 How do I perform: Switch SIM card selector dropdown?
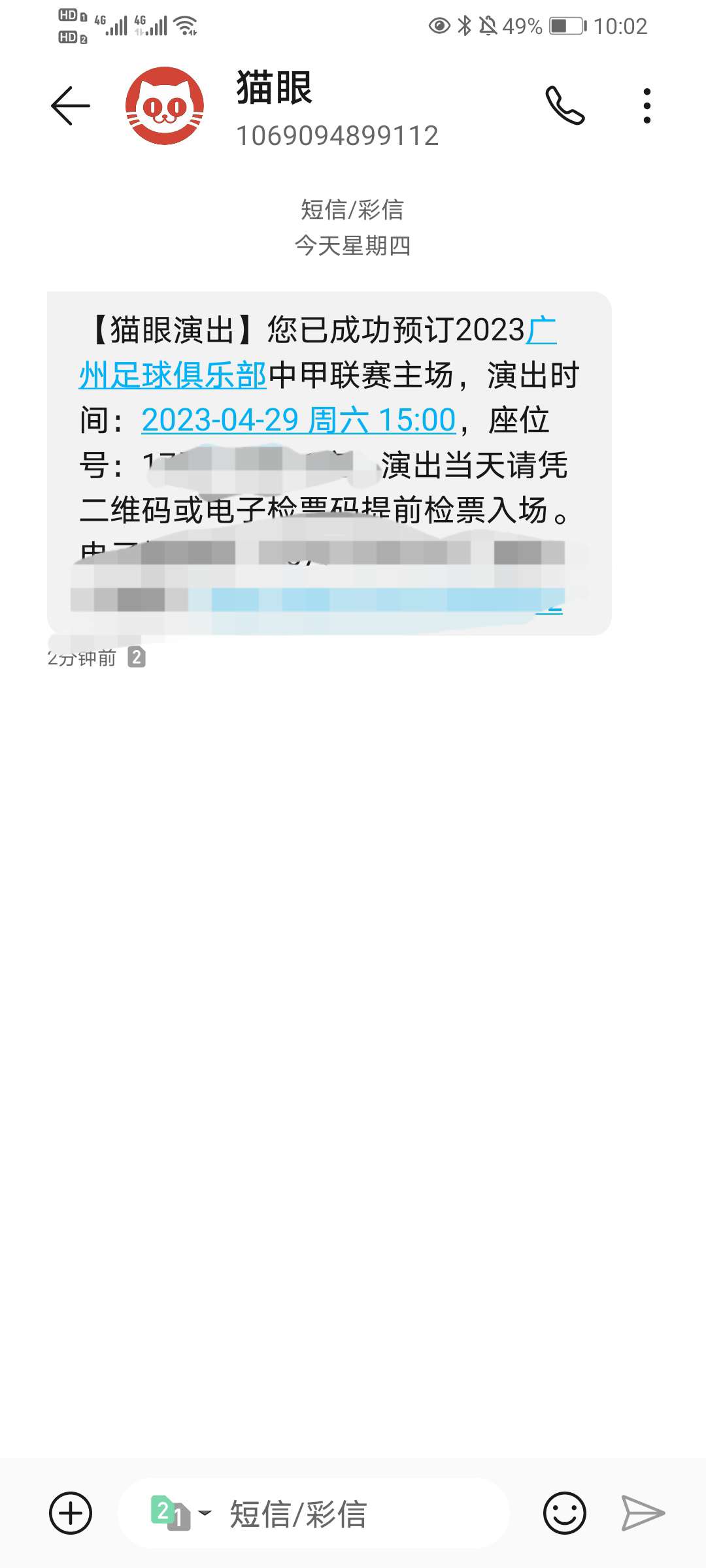coord(182,1513)
